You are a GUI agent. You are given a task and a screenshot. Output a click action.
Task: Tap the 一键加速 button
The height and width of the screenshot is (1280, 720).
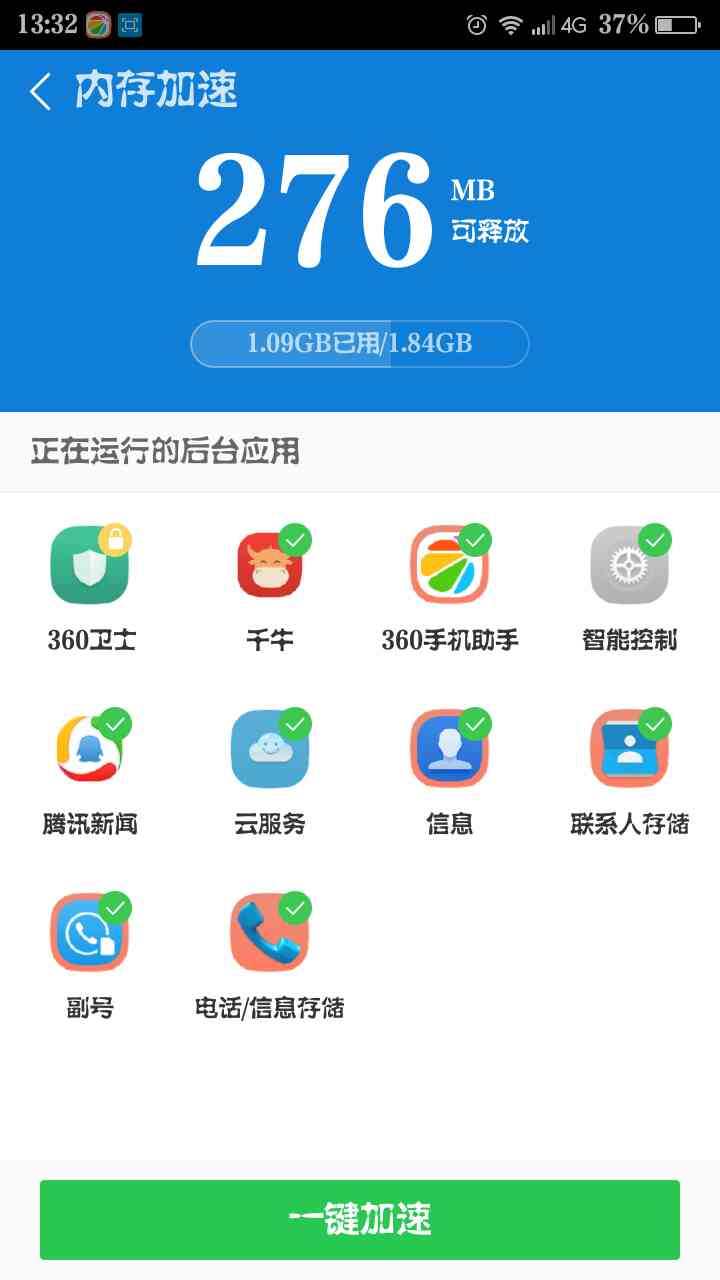pos(360,1219)
